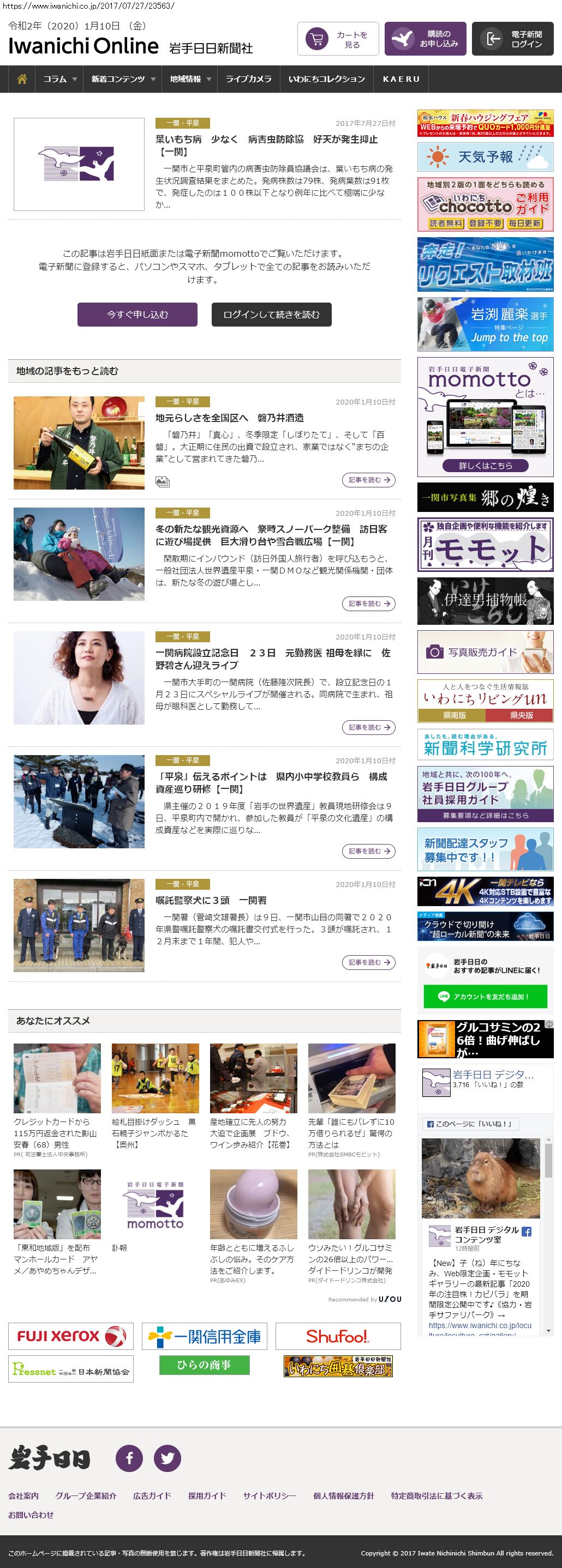562x1568 pixels.
Task: Expand the 地域情報 menu
Action: 190,79
